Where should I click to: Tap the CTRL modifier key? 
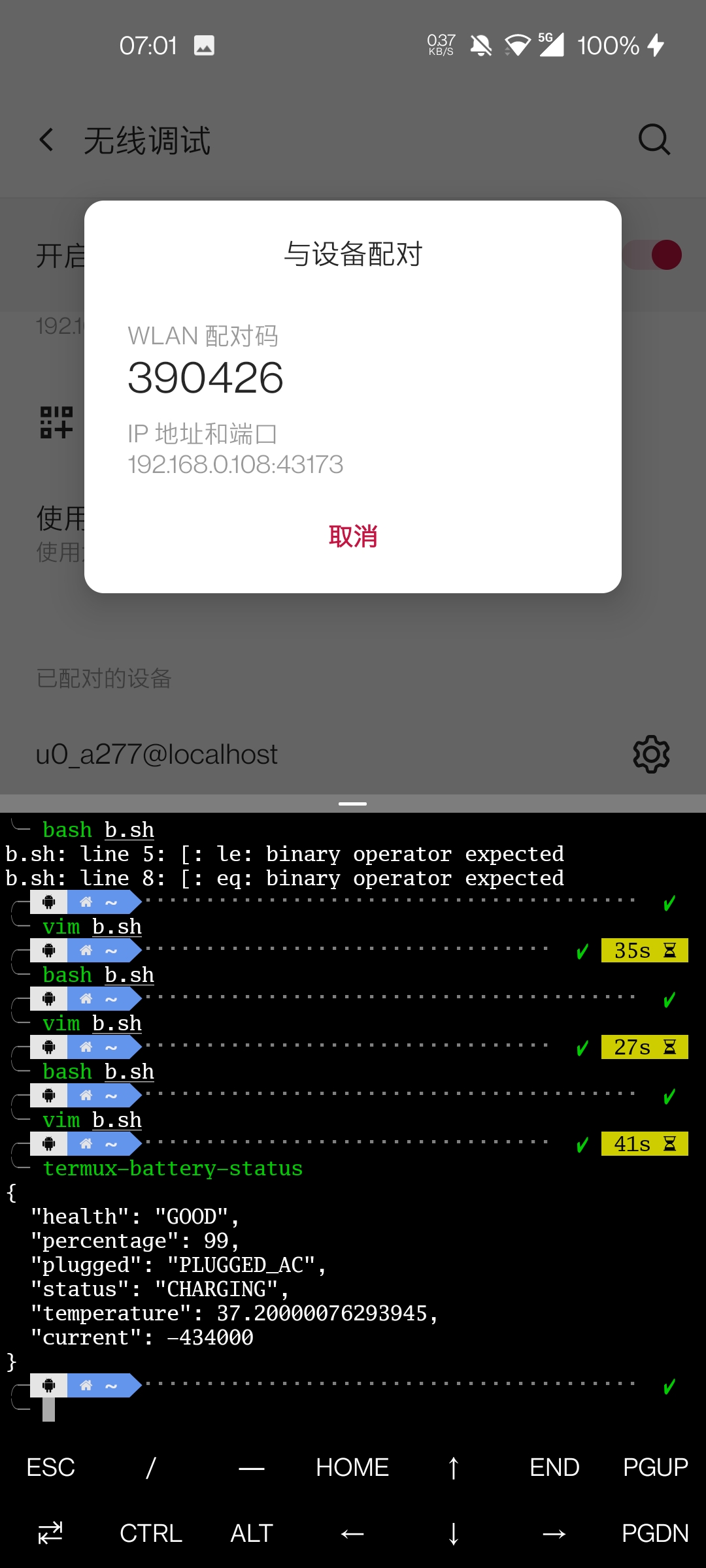[x=151, y=1533]
